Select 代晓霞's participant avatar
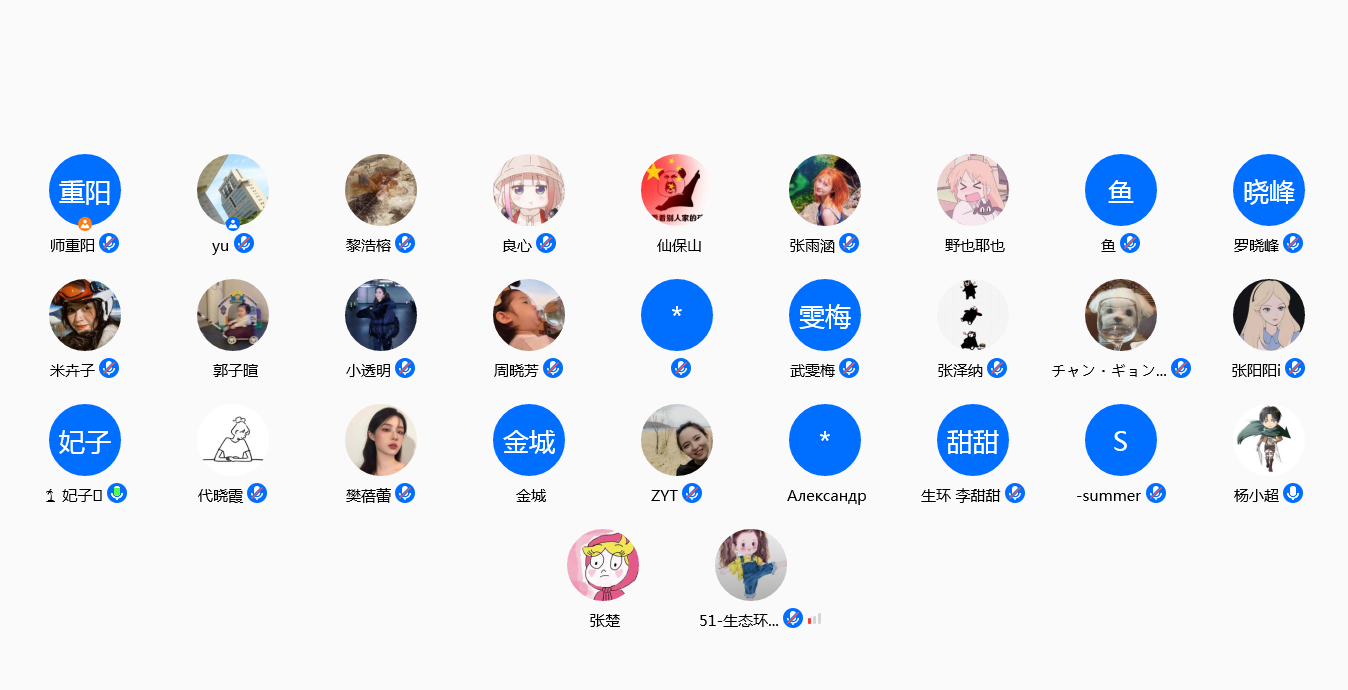This screenshot has width=1348, height=690. [233, 440]
